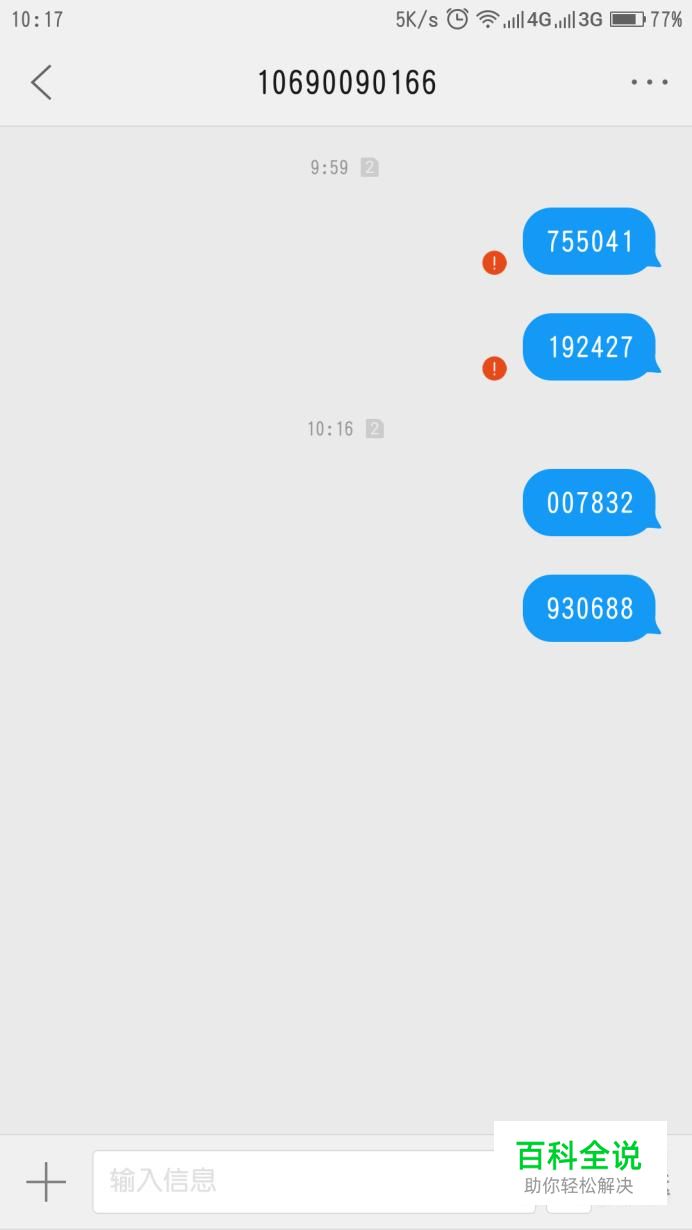This screenshot has height=1230, width=692.
Task: Focus the 输入信息 message field
Action: tap(313, 1181)
